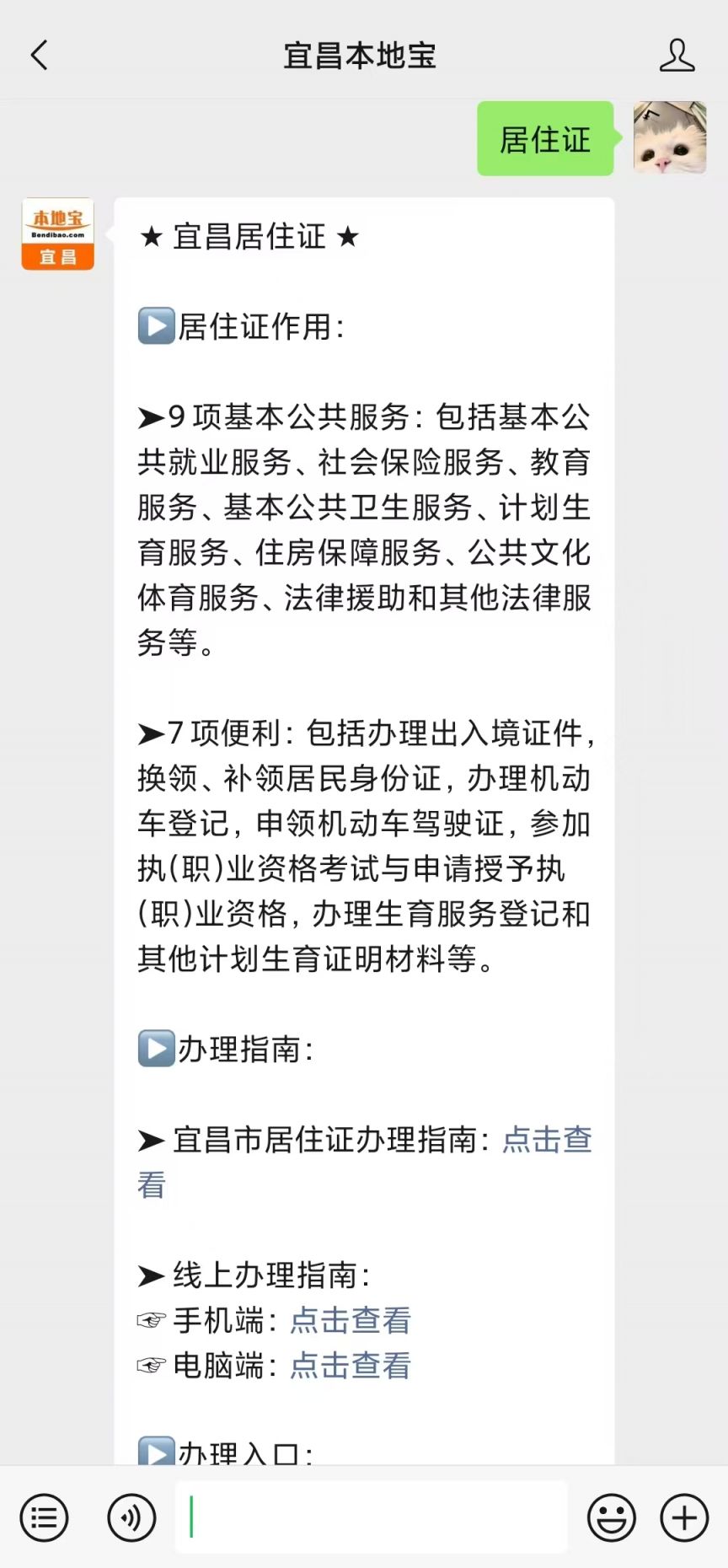Open 手机端 点击查看 link
The width and height of the screenshot is (728, 1568).
point(350,1320)
